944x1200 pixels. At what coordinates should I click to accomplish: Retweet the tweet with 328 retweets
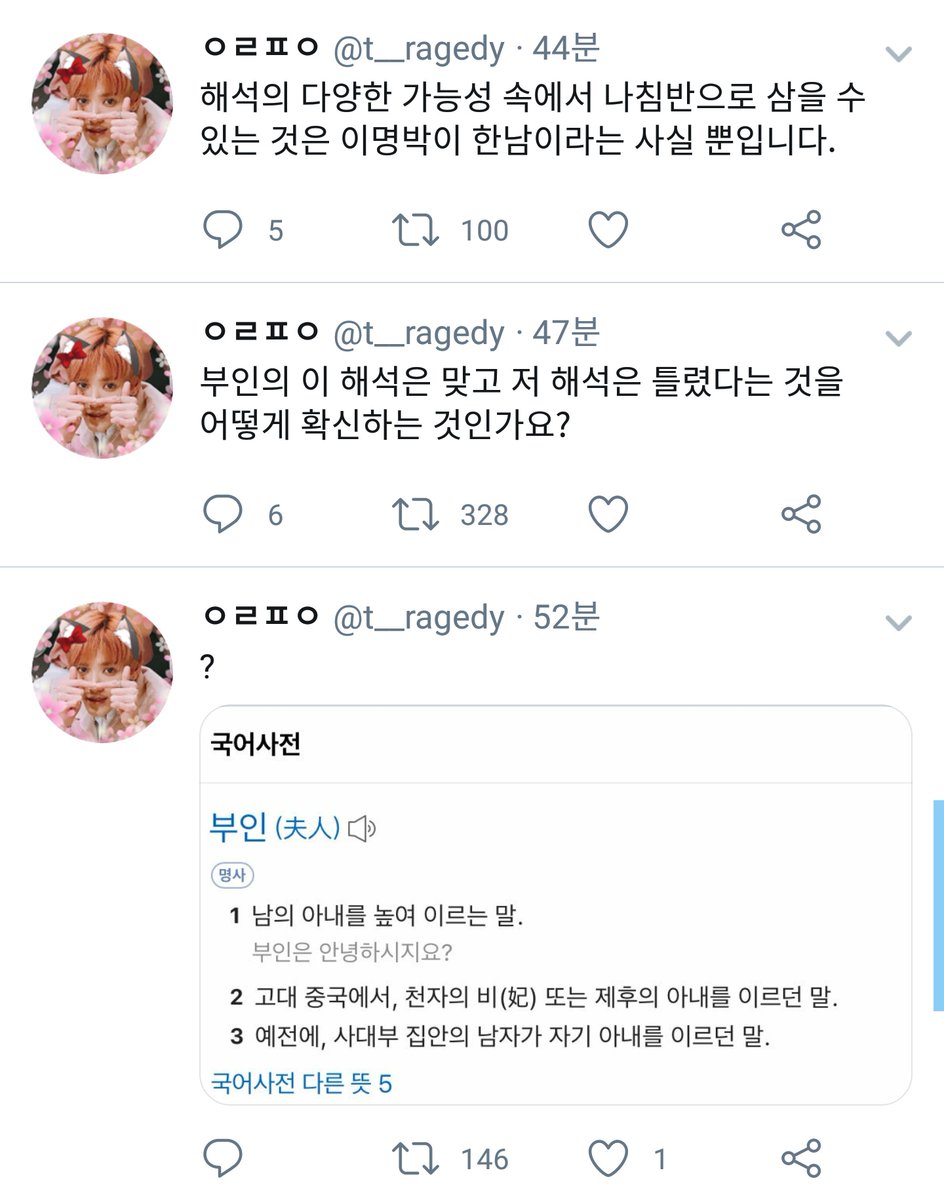[x=415, y=515]
